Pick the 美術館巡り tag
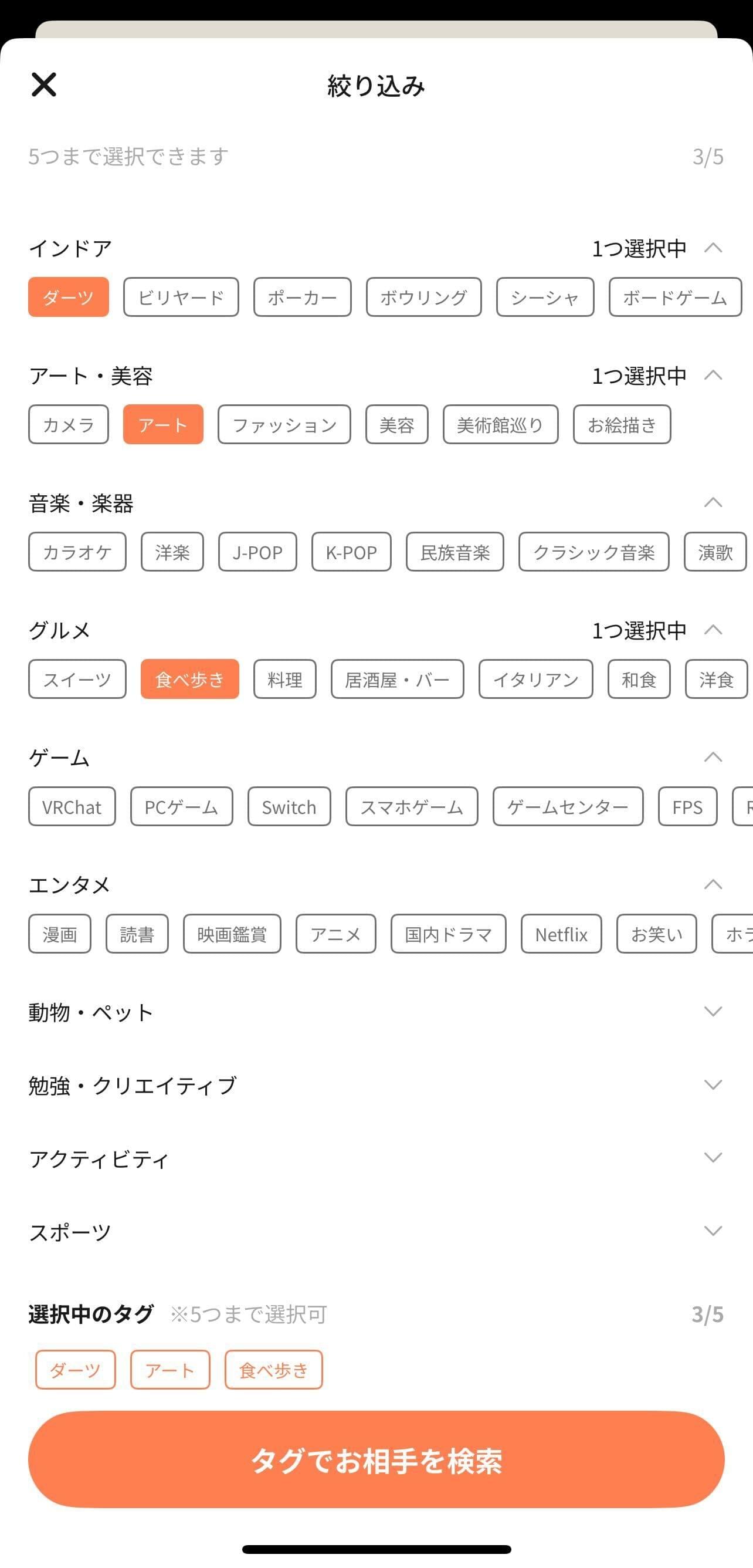The height and width of the screenshot is (1568, 753). [500, 424]
